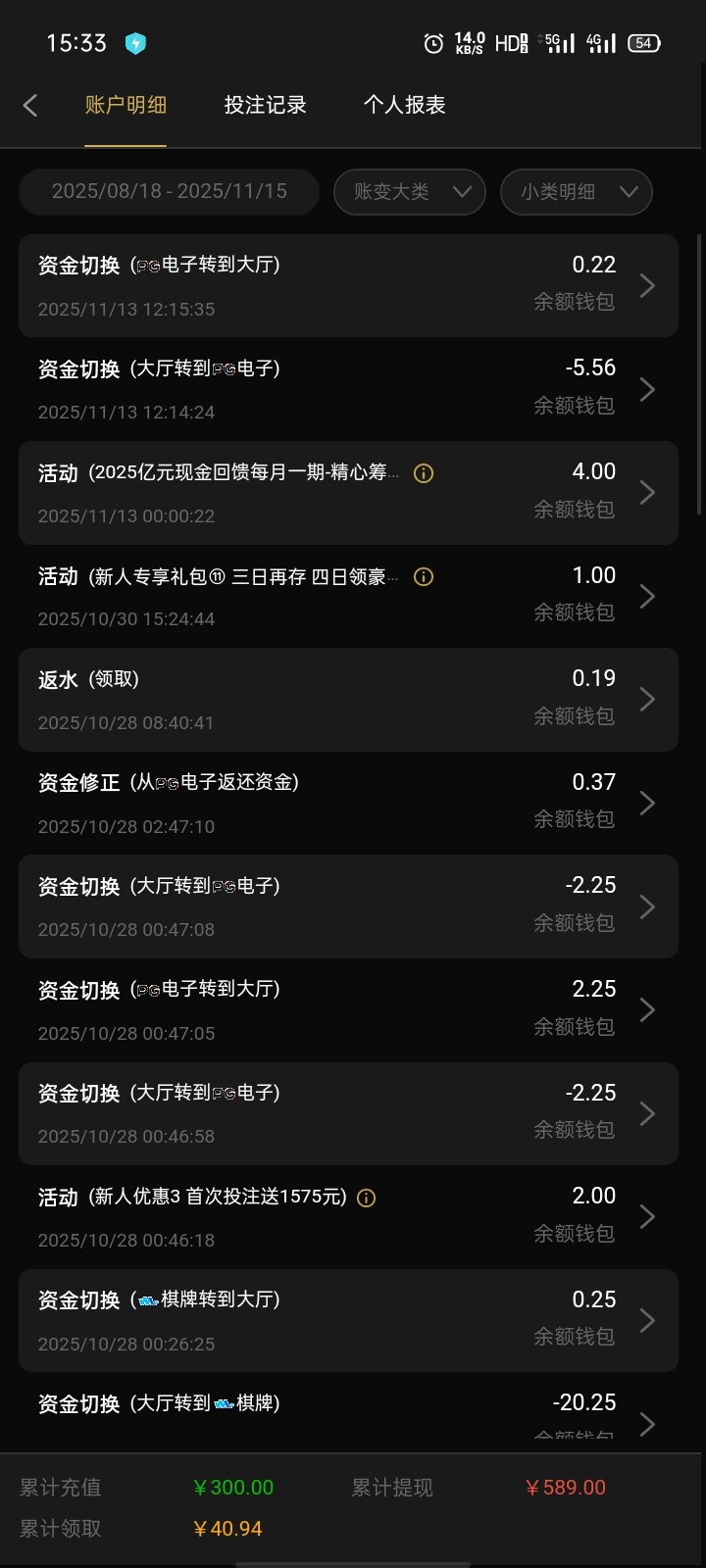Tap the back arrow to return
The image size is (706, 1568).
coord(30,105)
